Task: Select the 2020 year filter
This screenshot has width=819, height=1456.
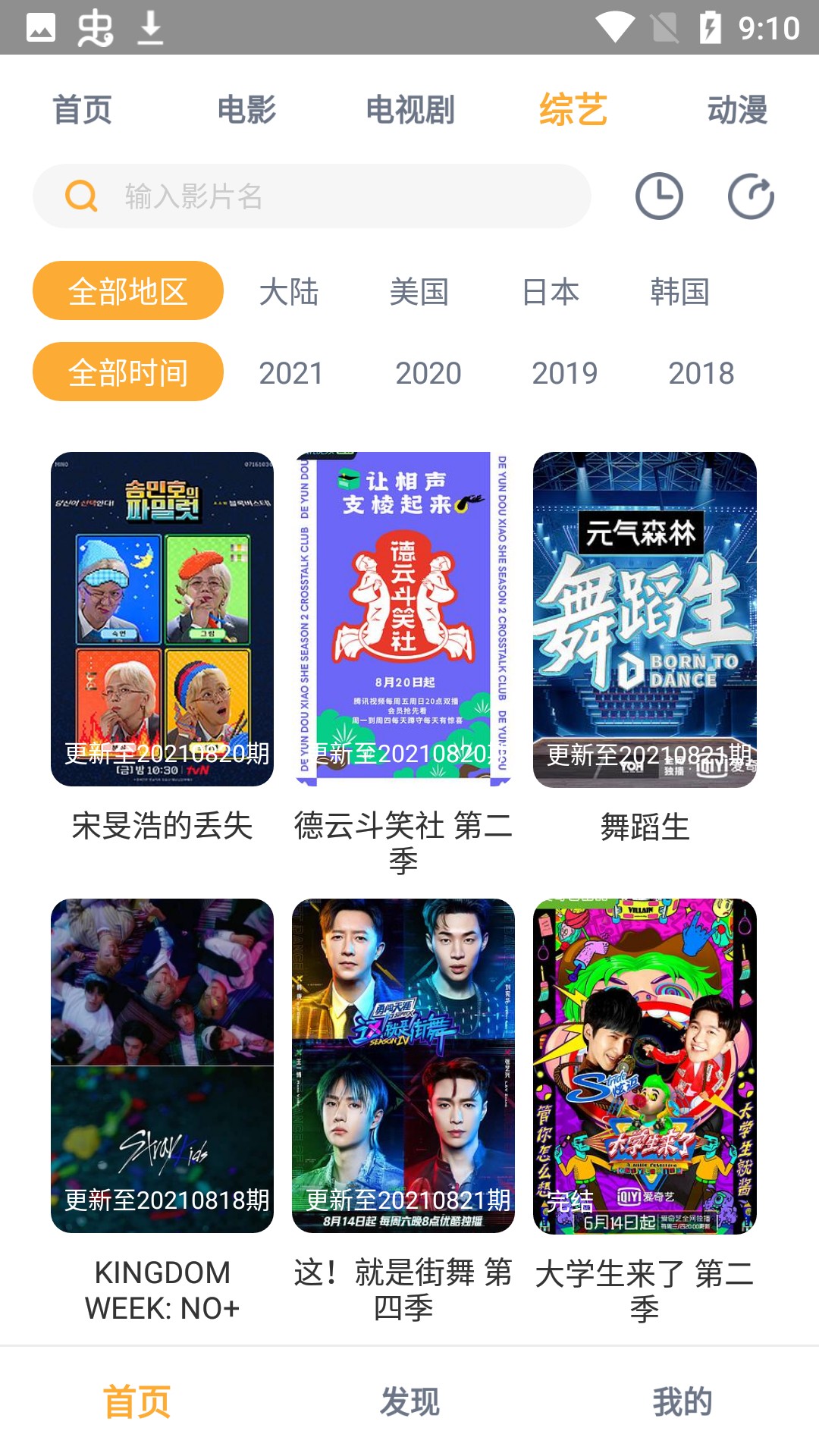Action: click(428, 372)
